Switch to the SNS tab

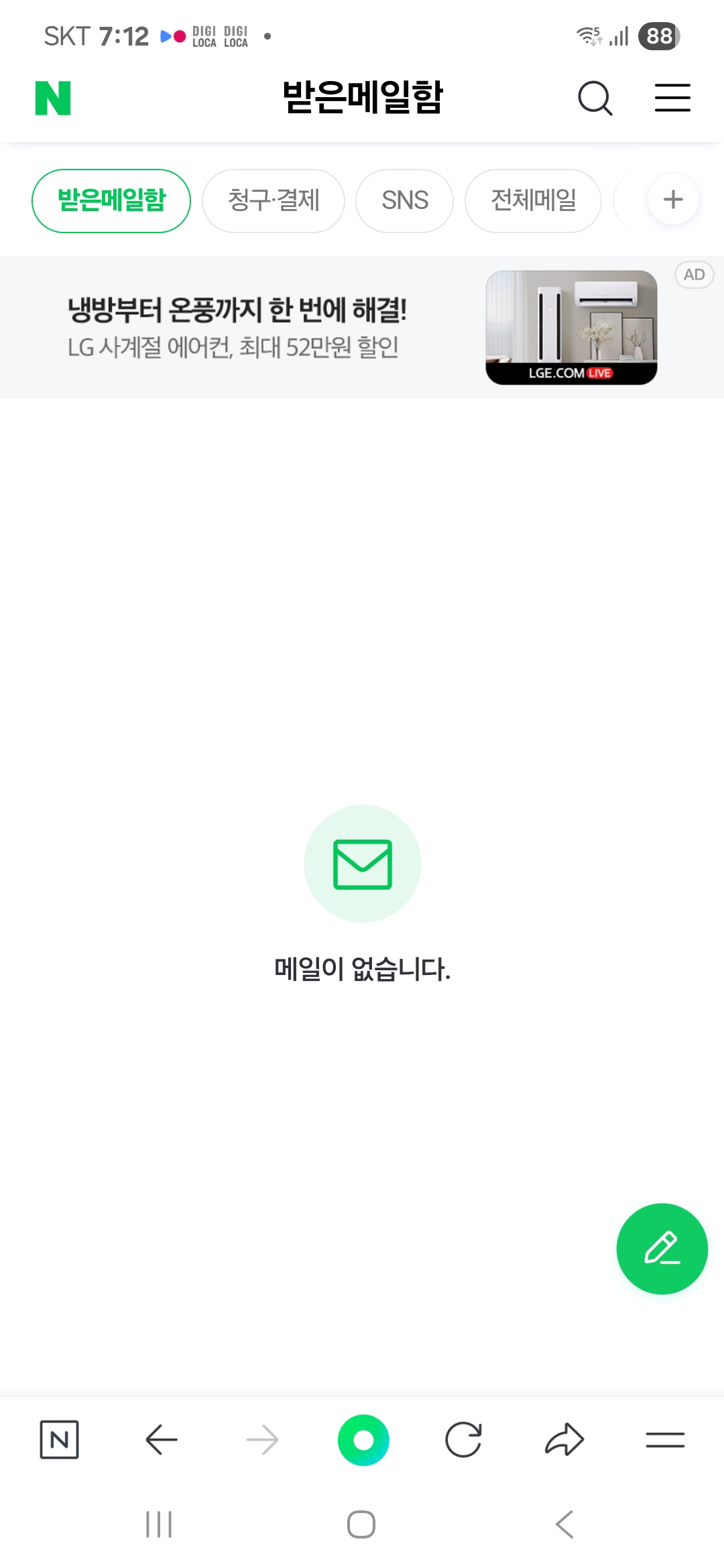[404, 200]
